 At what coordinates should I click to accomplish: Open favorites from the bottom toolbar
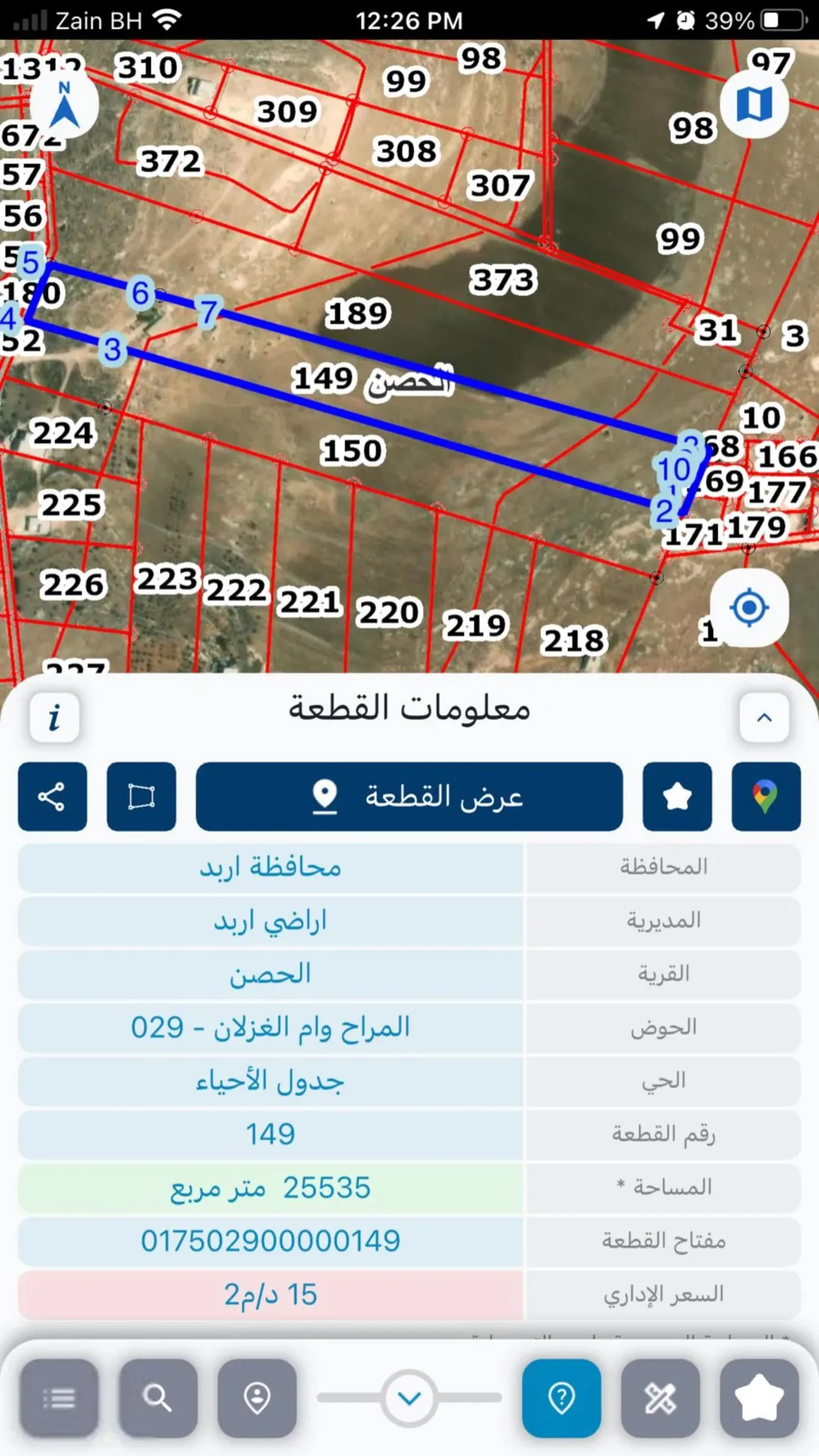click(x=759, y=1398)
